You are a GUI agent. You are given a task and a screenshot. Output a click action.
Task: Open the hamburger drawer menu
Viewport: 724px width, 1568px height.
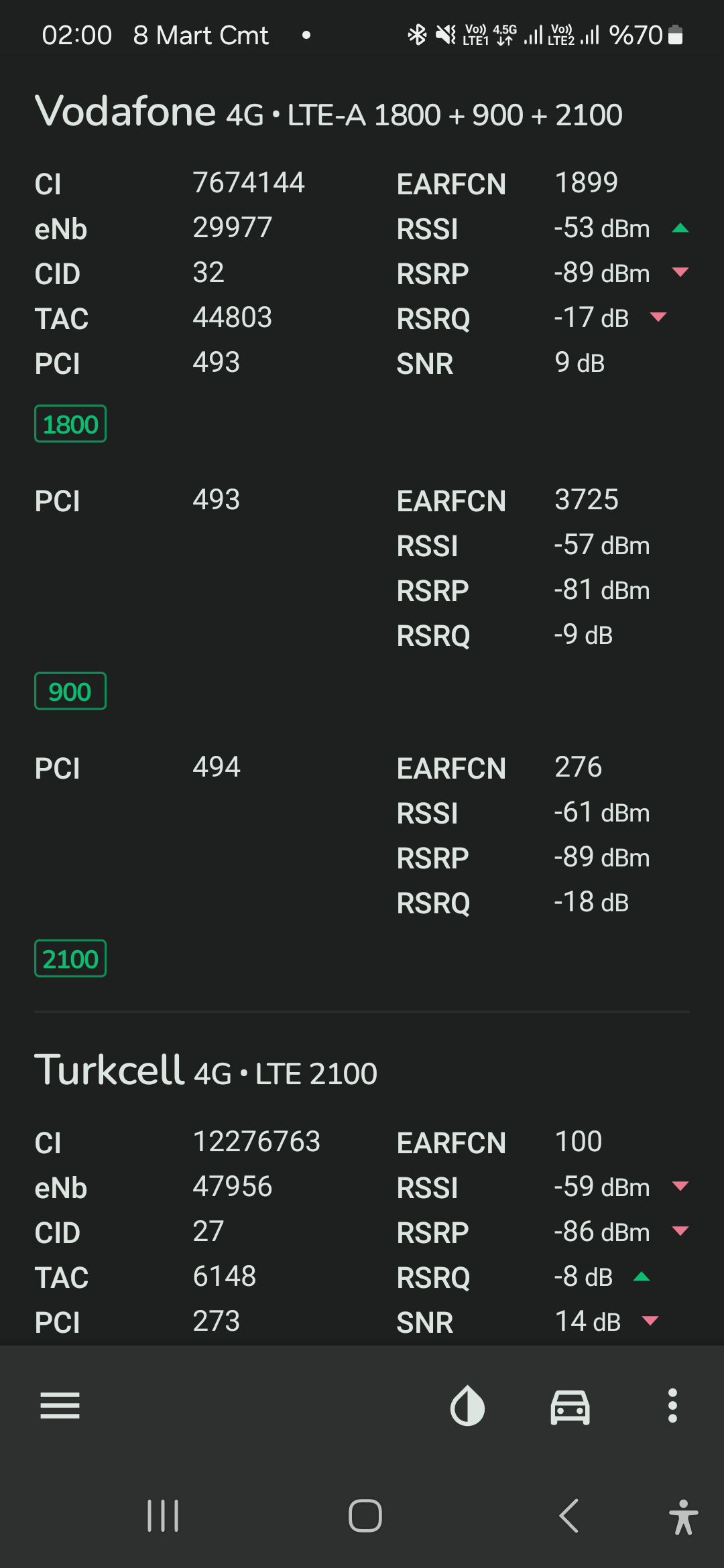click(x=60, y=1405)
